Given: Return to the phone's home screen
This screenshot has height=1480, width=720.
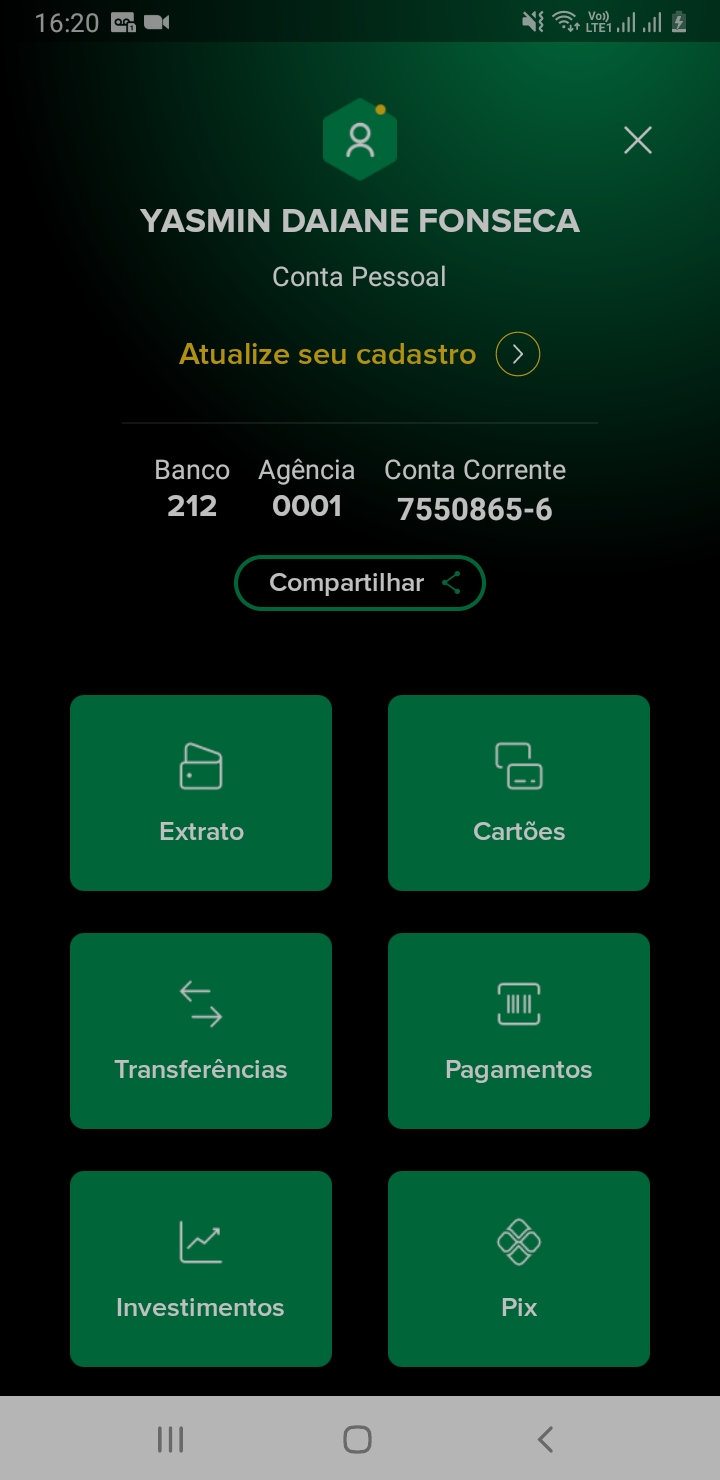Looking at the screenshot, I should click(x=357, y=1439).
